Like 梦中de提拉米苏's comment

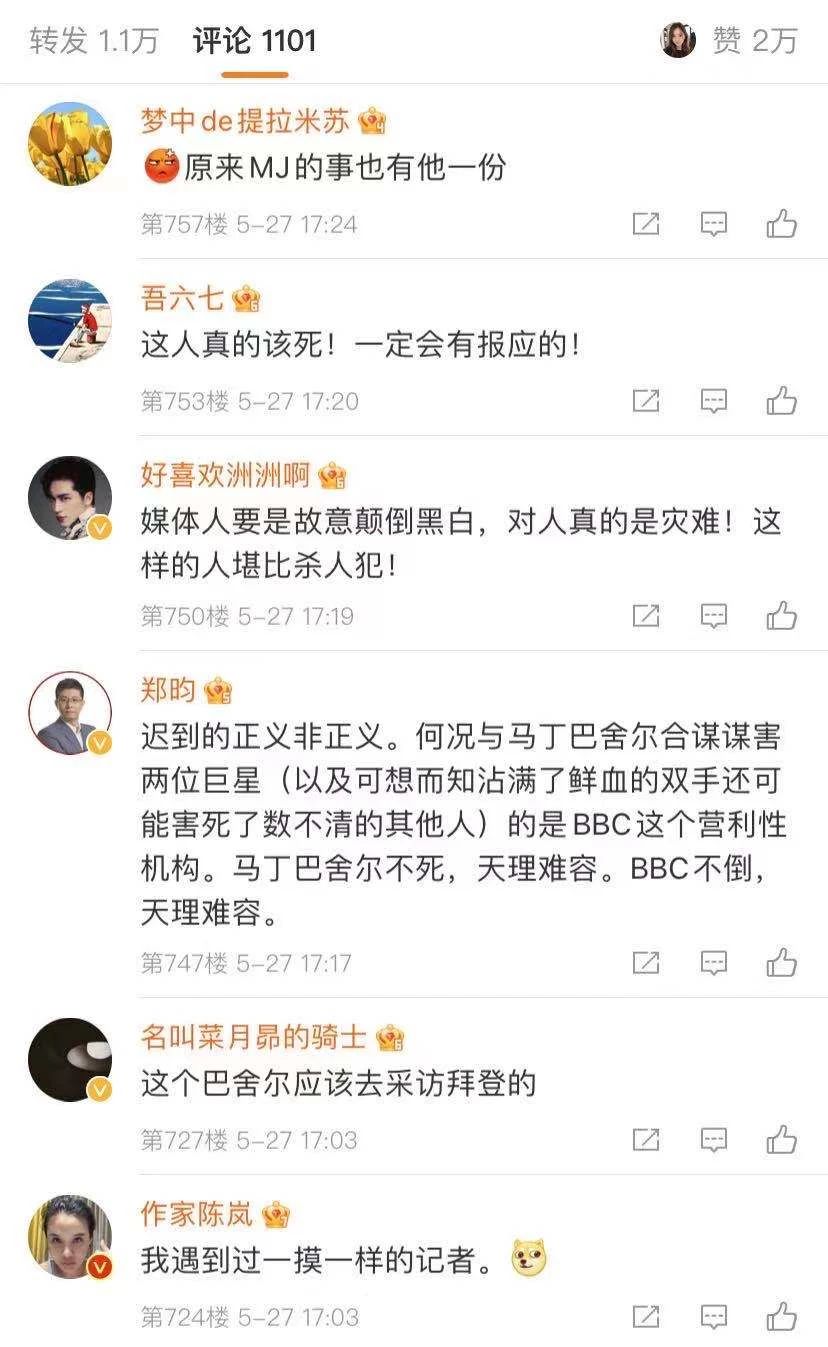tap(781, 224)
